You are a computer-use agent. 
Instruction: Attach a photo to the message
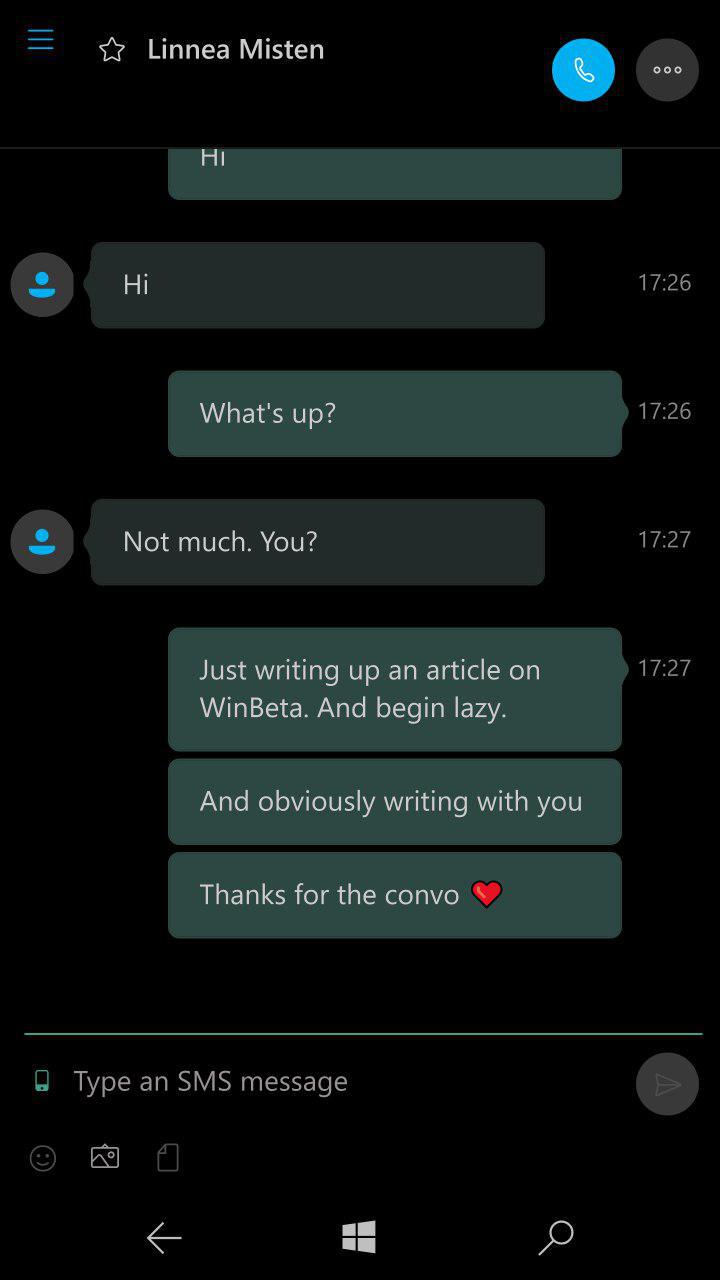coord(105,1157)
